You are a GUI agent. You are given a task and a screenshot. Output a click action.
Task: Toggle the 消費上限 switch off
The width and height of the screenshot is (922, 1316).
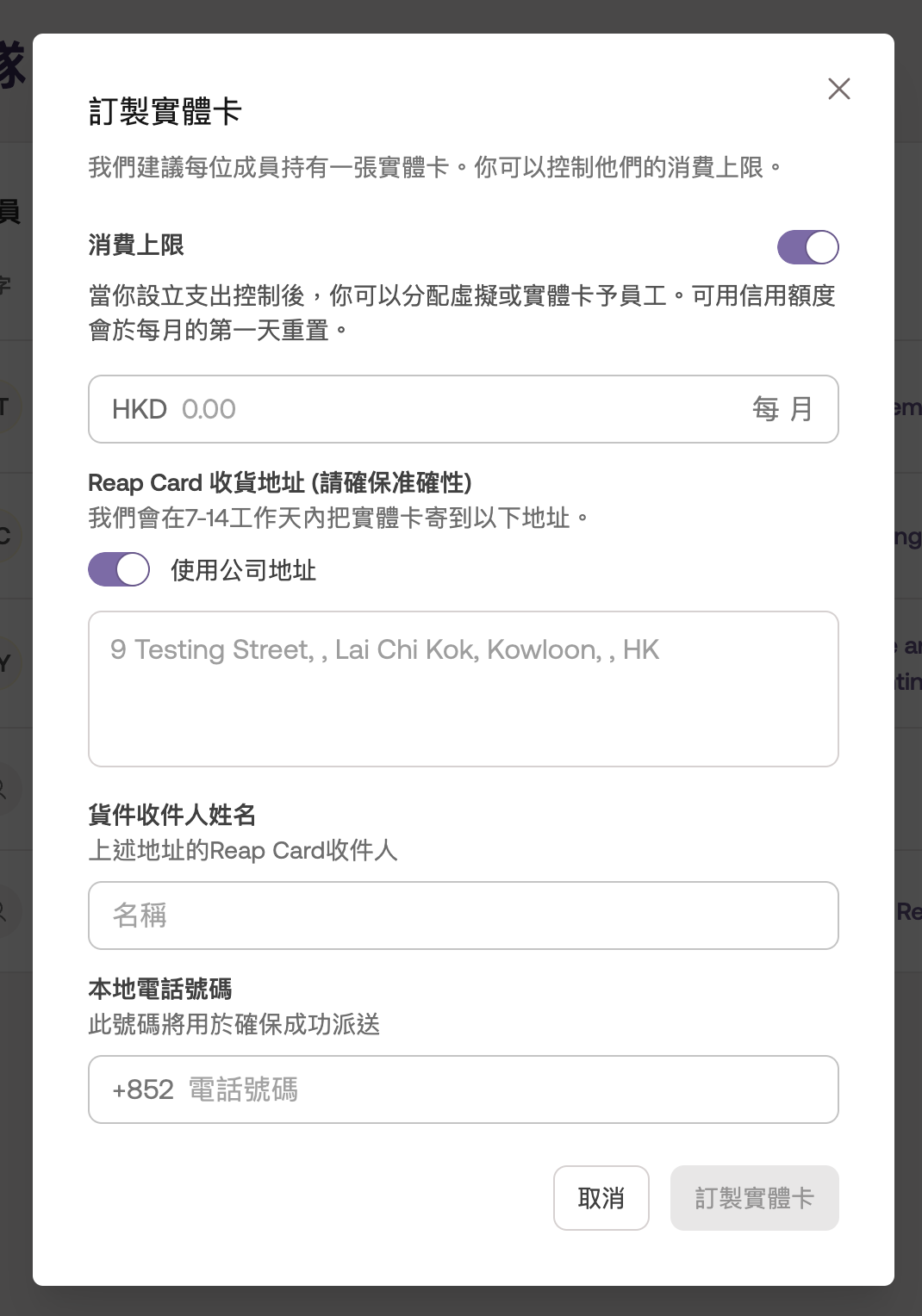(807, 247)
